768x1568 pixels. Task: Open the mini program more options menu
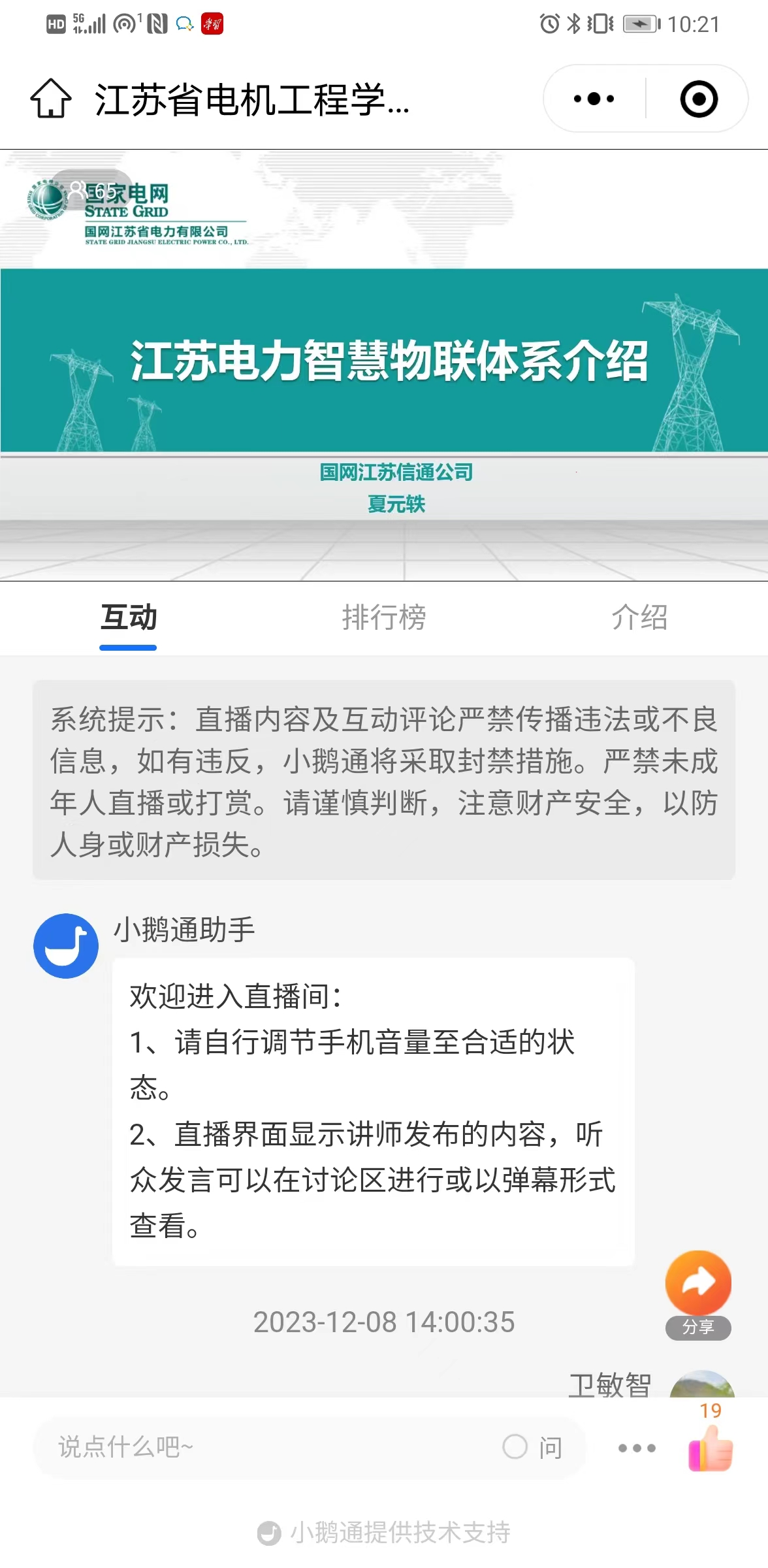click(594, 99)
